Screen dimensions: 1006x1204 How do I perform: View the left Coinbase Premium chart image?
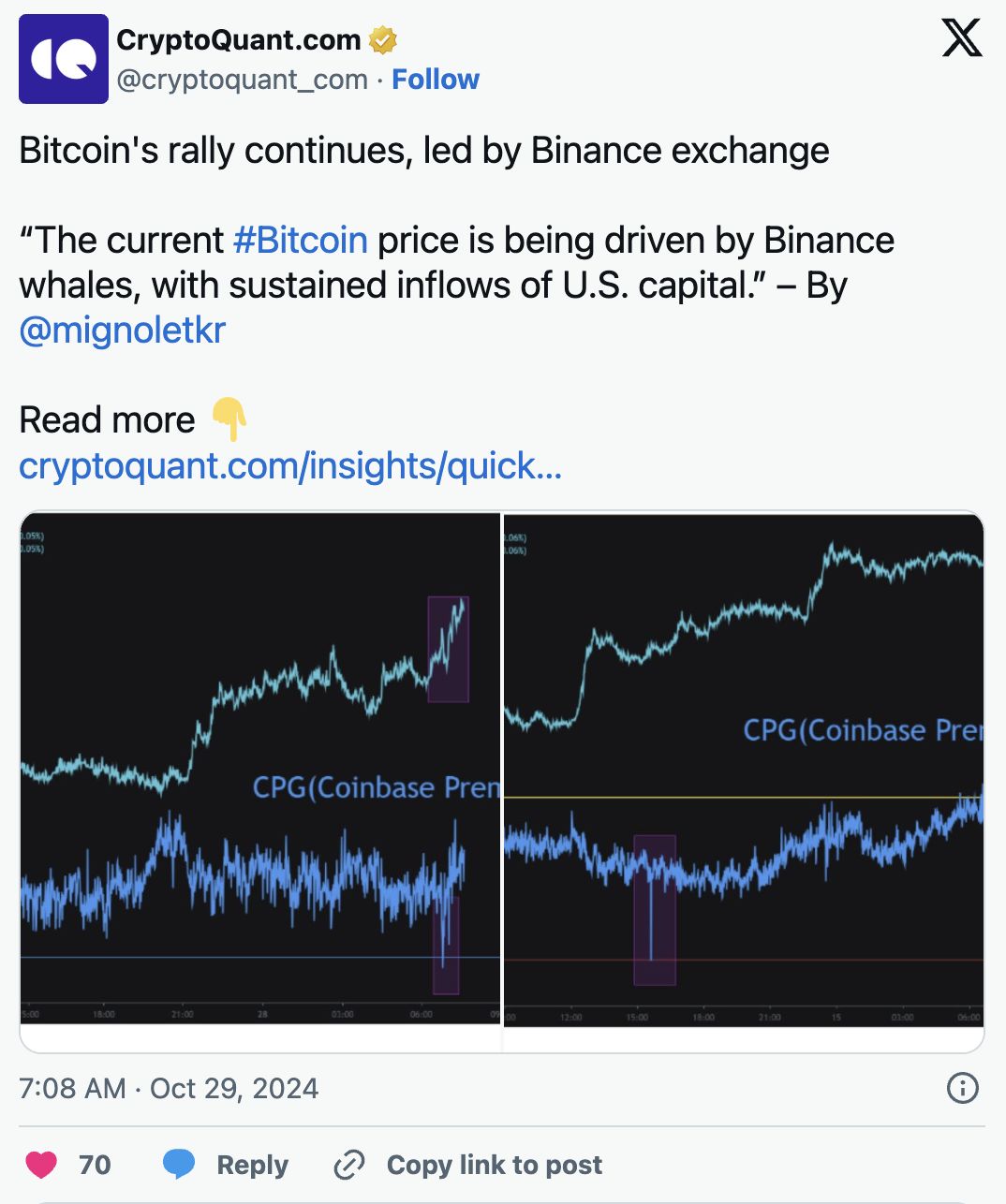click(x=260, y=768)
